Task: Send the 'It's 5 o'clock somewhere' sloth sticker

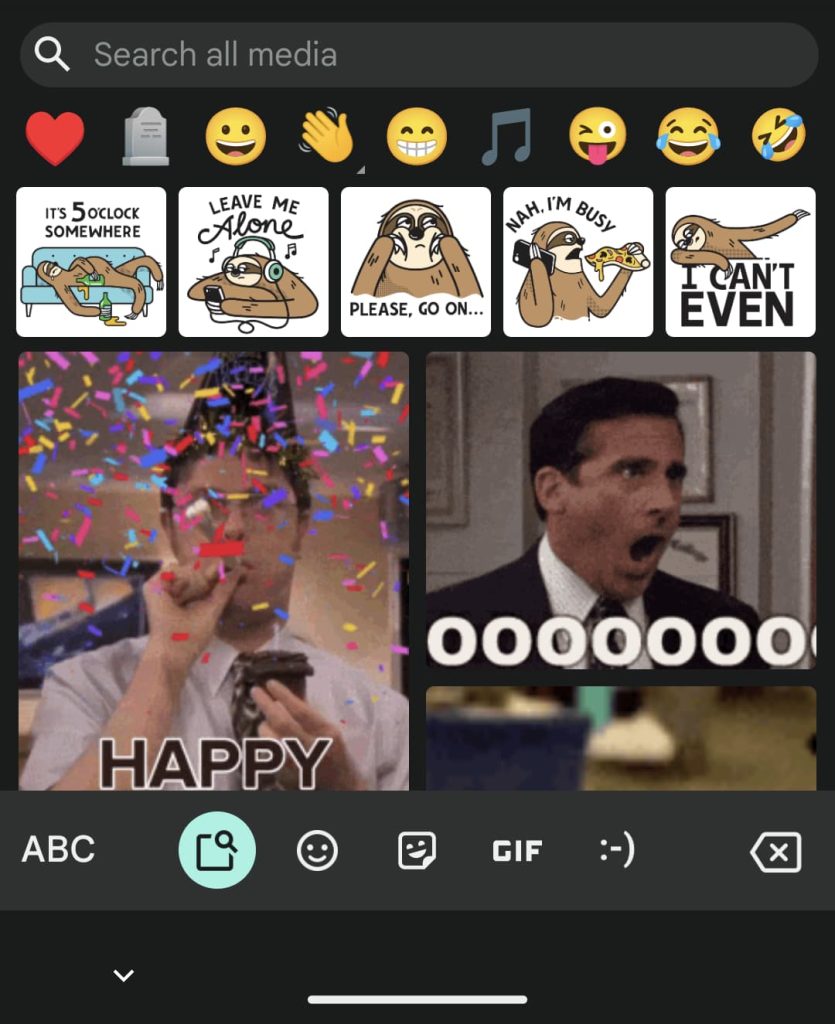Action: (x=91, y=262)
